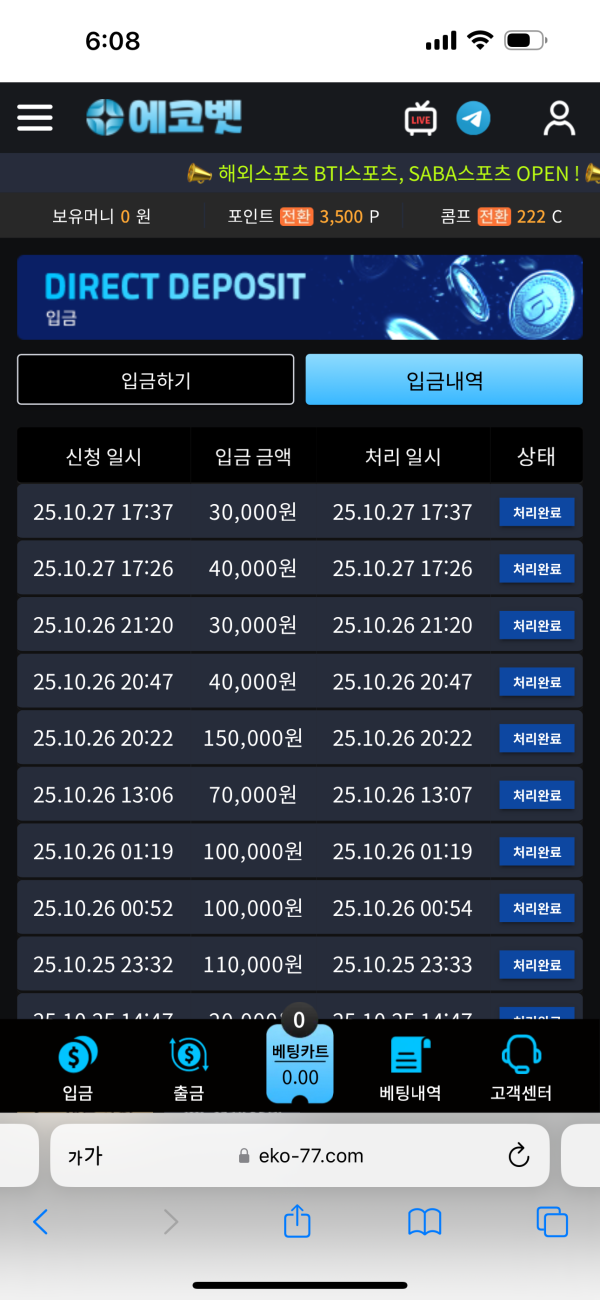Go to 출금 in the bottom bar
This screenshot has width=600, height=1300.
pos(189,1068)
